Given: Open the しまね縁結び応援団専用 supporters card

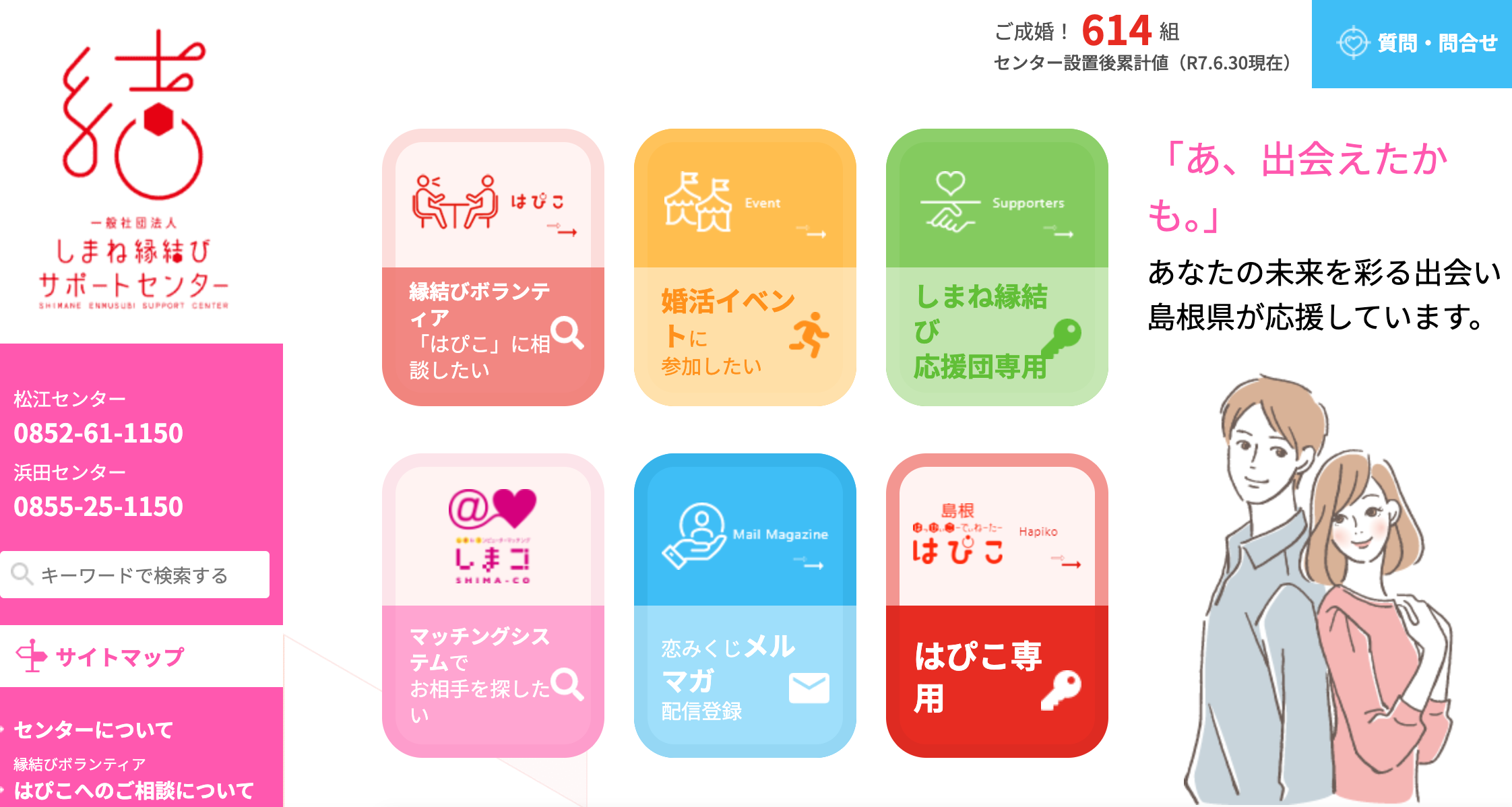Looking at the screenshot, I should coord(997,267).
